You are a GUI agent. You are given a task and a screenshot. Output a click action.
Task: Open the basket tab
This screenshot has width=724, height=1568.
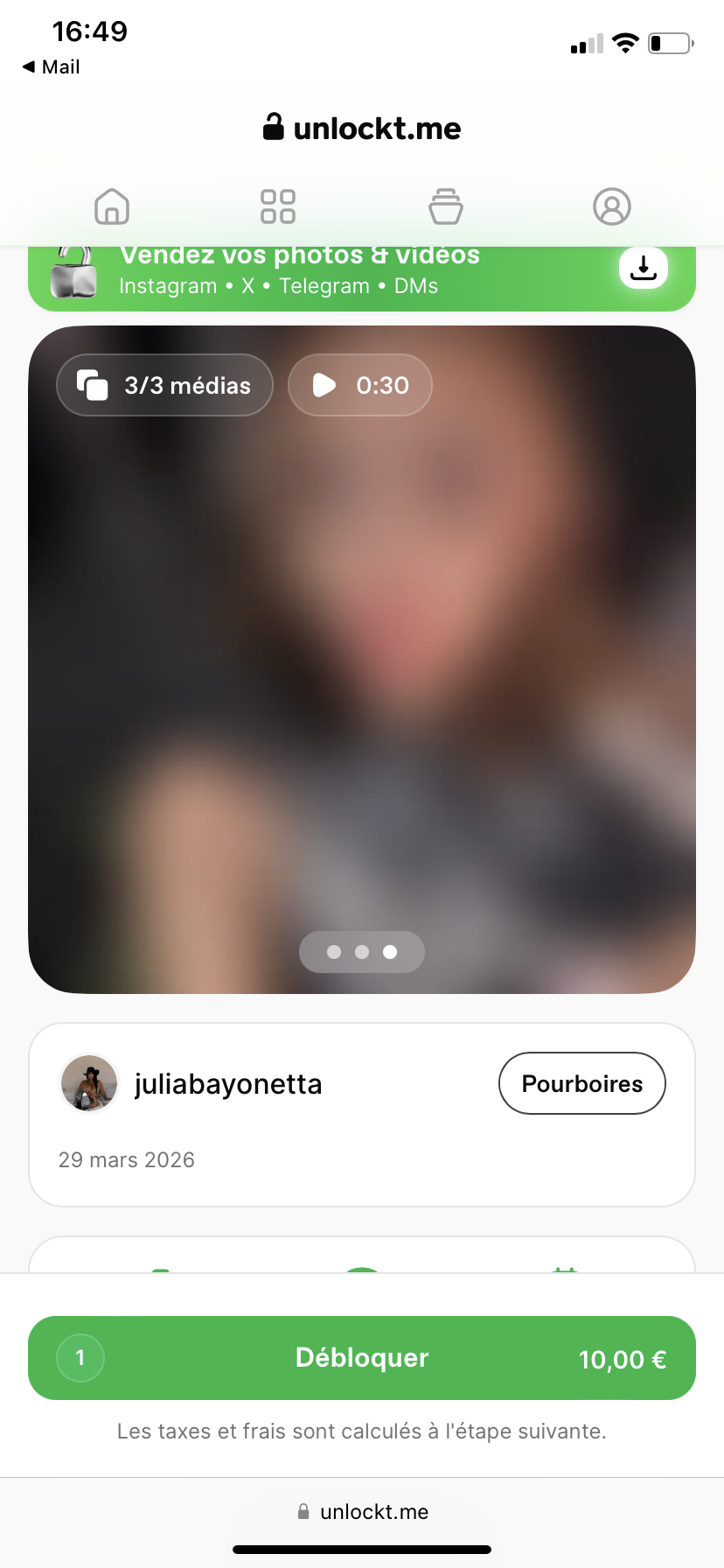pos(446,207)
